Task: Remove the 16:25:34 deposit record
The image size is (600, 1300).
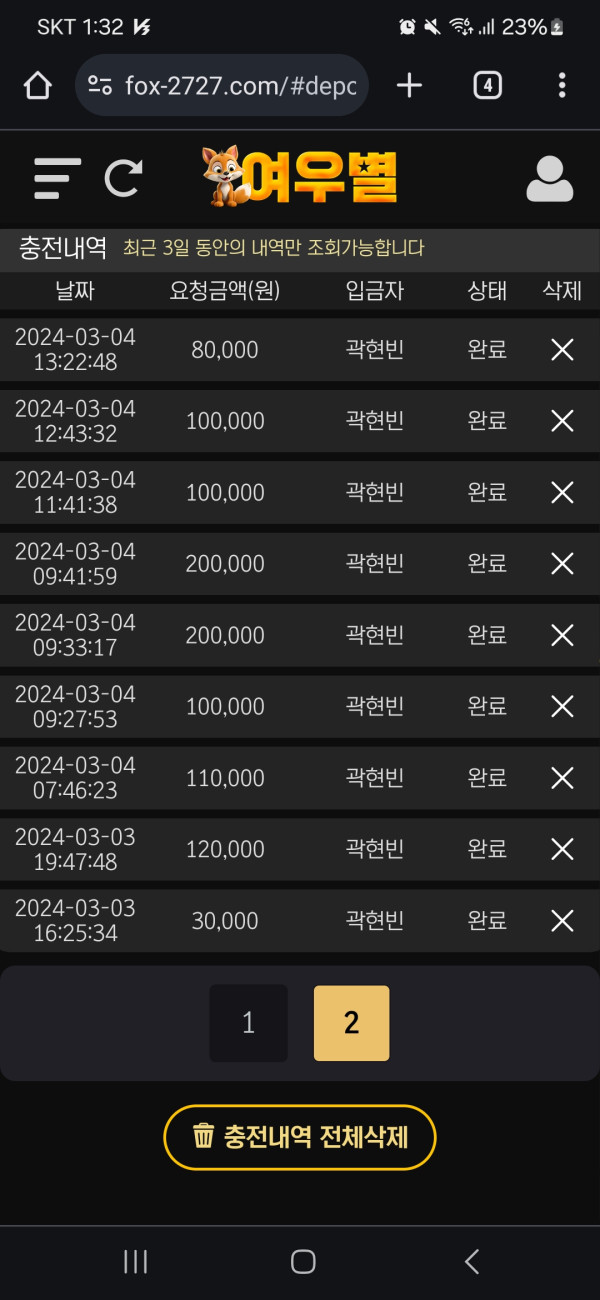Action: click(x=562, y=921)
